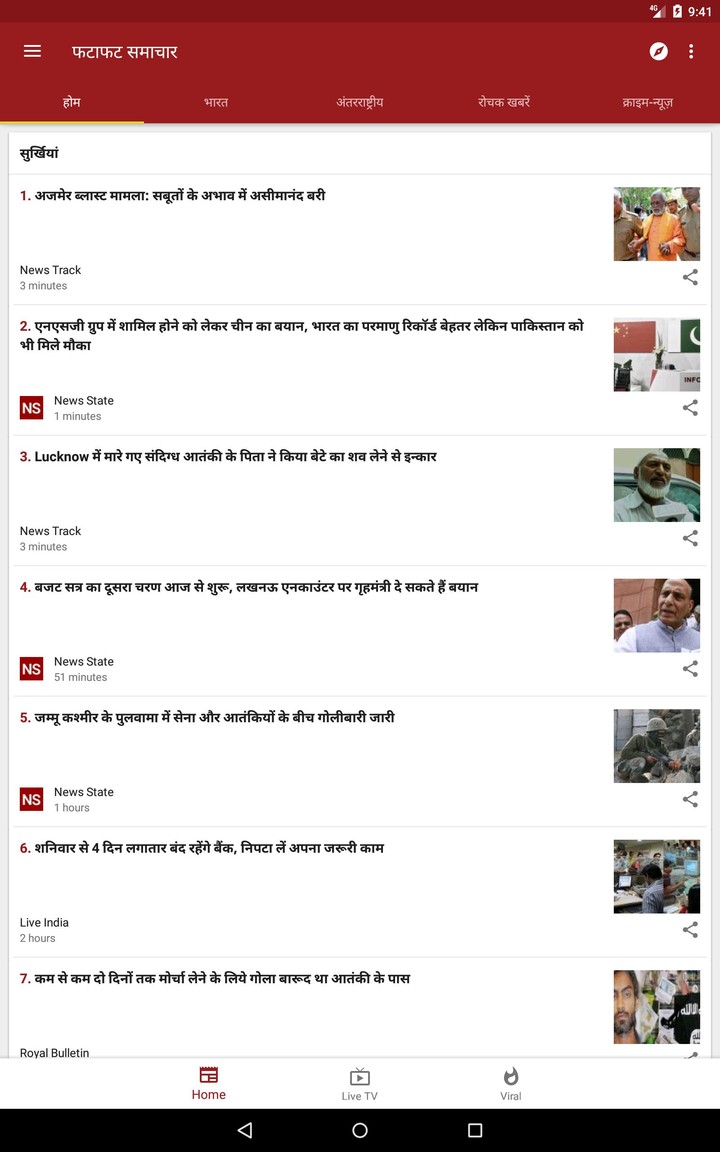The image size is (720, 1152).
Task: Share the पुलवामा गोलीबारी story
Action: [x=690, y=799]
